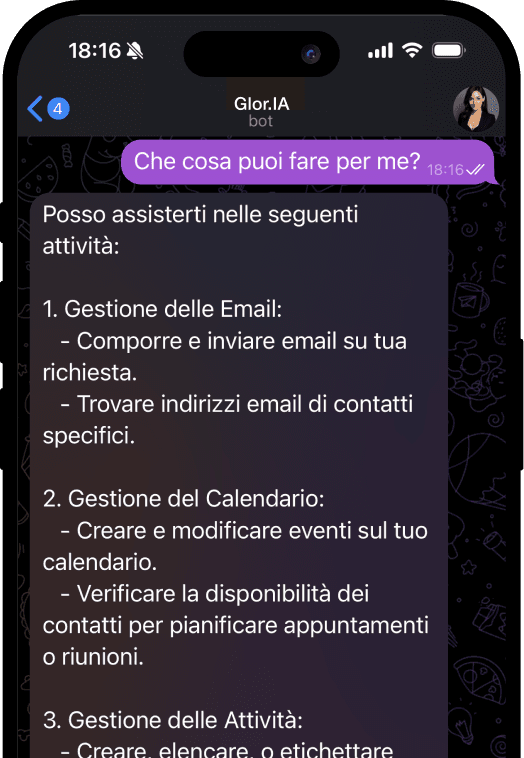Open Glor.IA bot profile avatar
Viewport: 524px width, 758px height.
pyautogui.click(x=476, y=109)
